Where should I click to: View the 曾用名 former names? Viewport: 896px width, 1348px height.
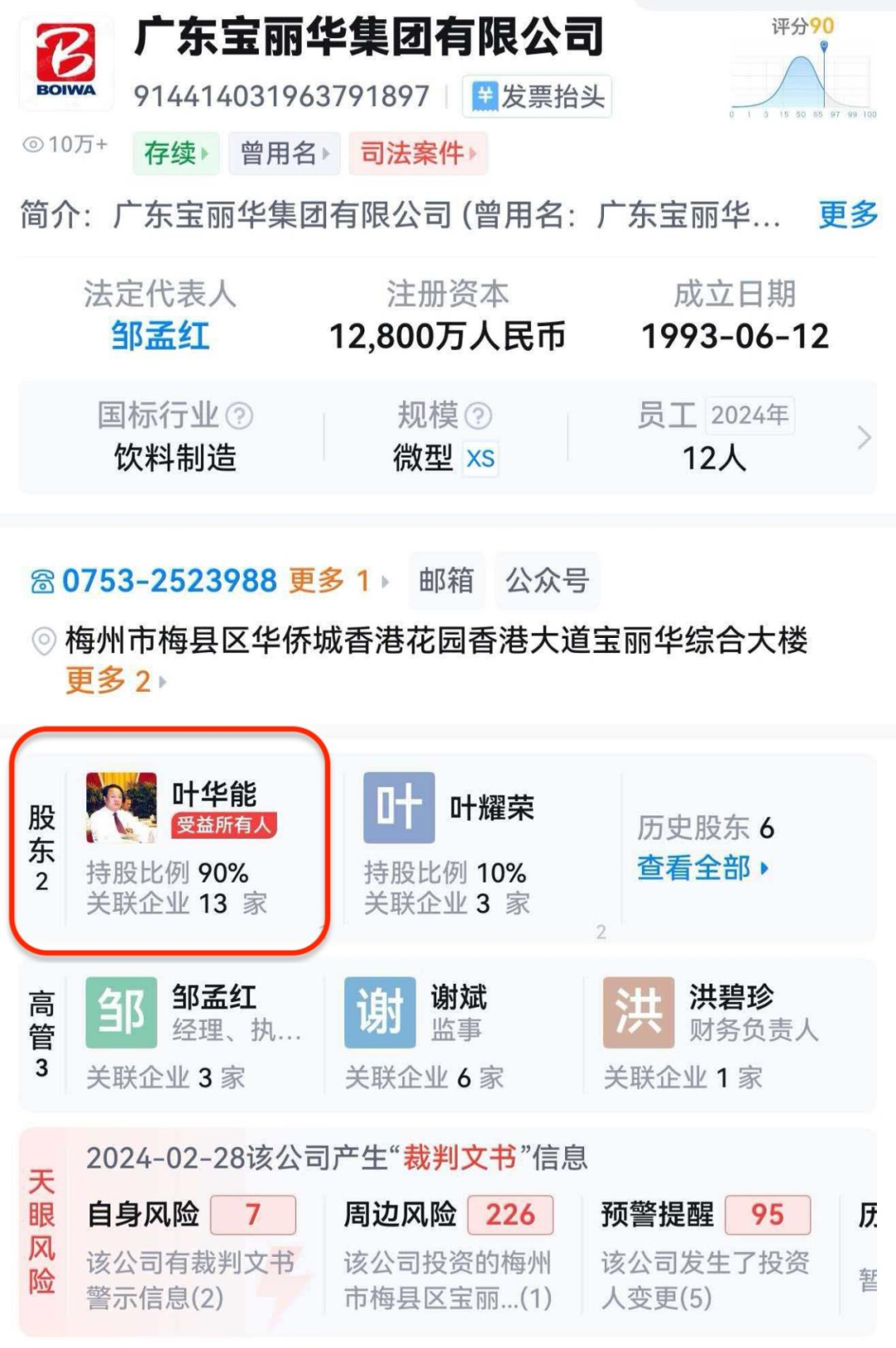point(284,153)
